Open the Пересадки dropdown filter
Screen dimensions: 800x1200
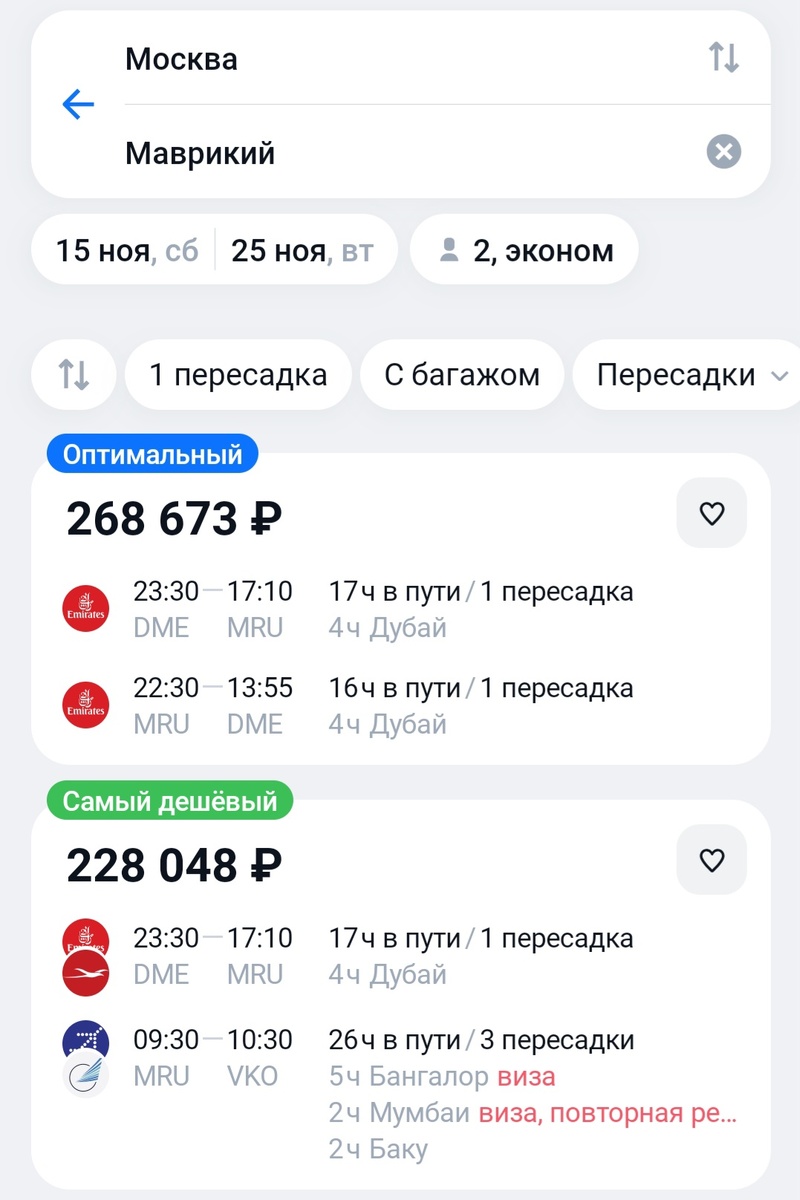(687, 374)
